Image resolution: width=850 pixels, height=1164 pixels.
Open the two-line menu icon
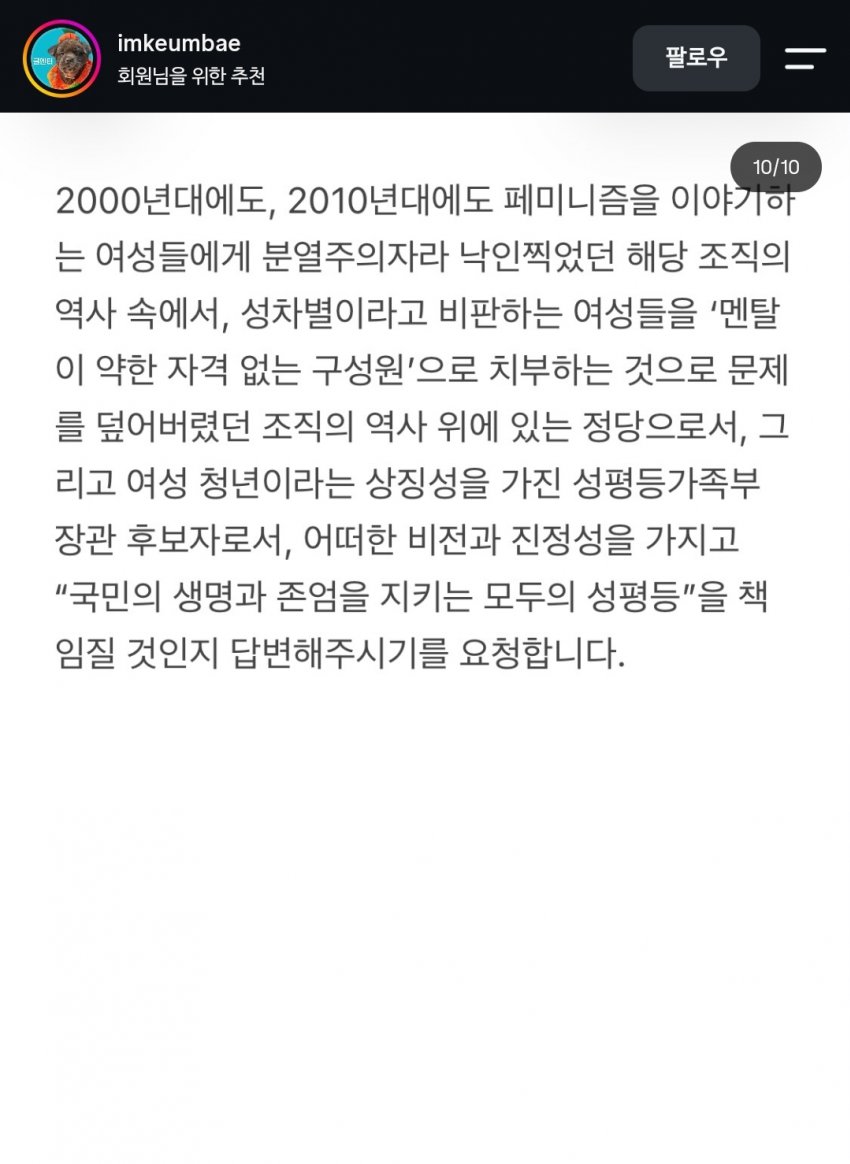click(805, 58)
